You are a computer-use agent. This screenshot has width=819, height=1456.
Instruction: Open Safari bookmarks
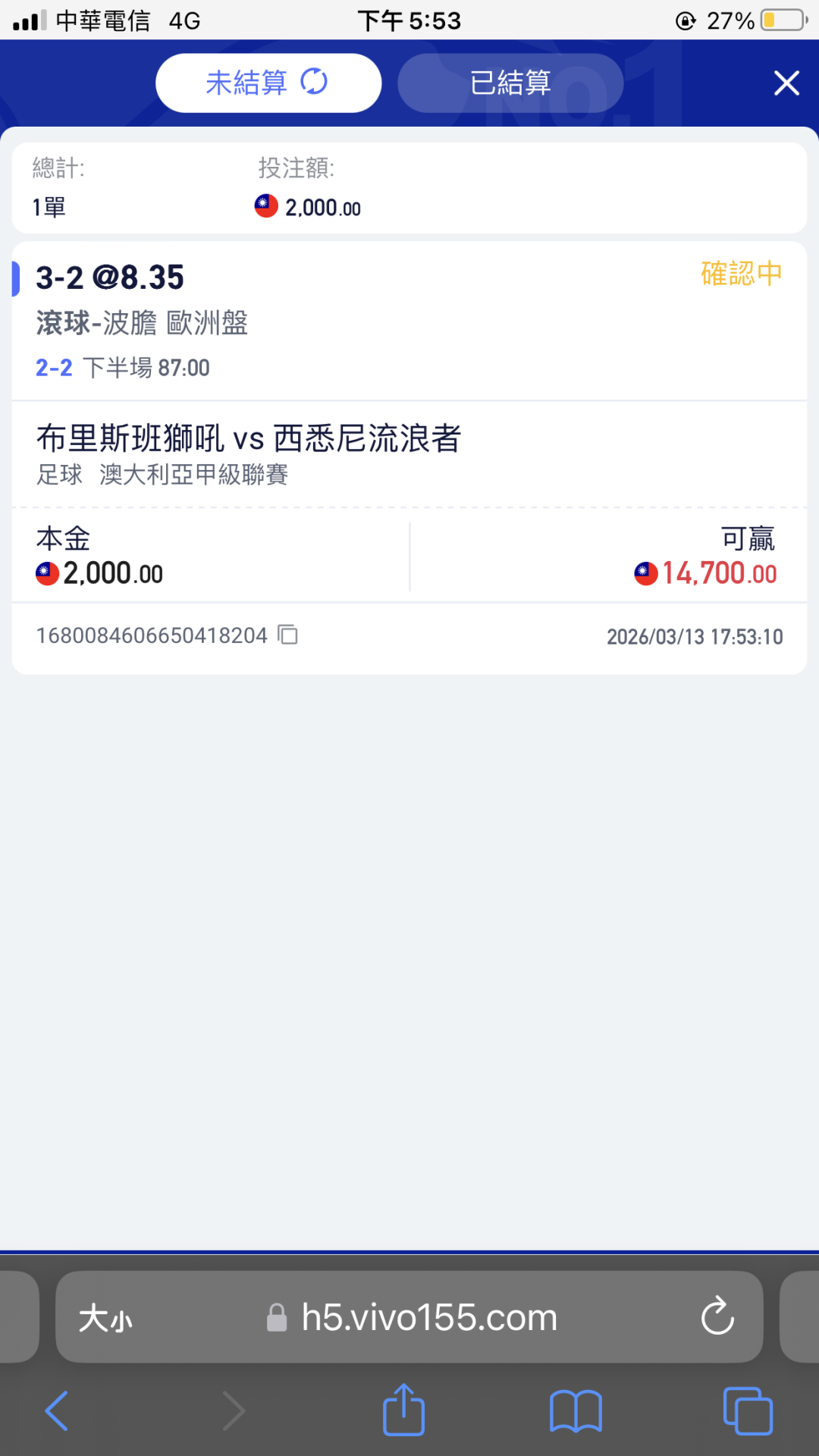(576, 1410)
